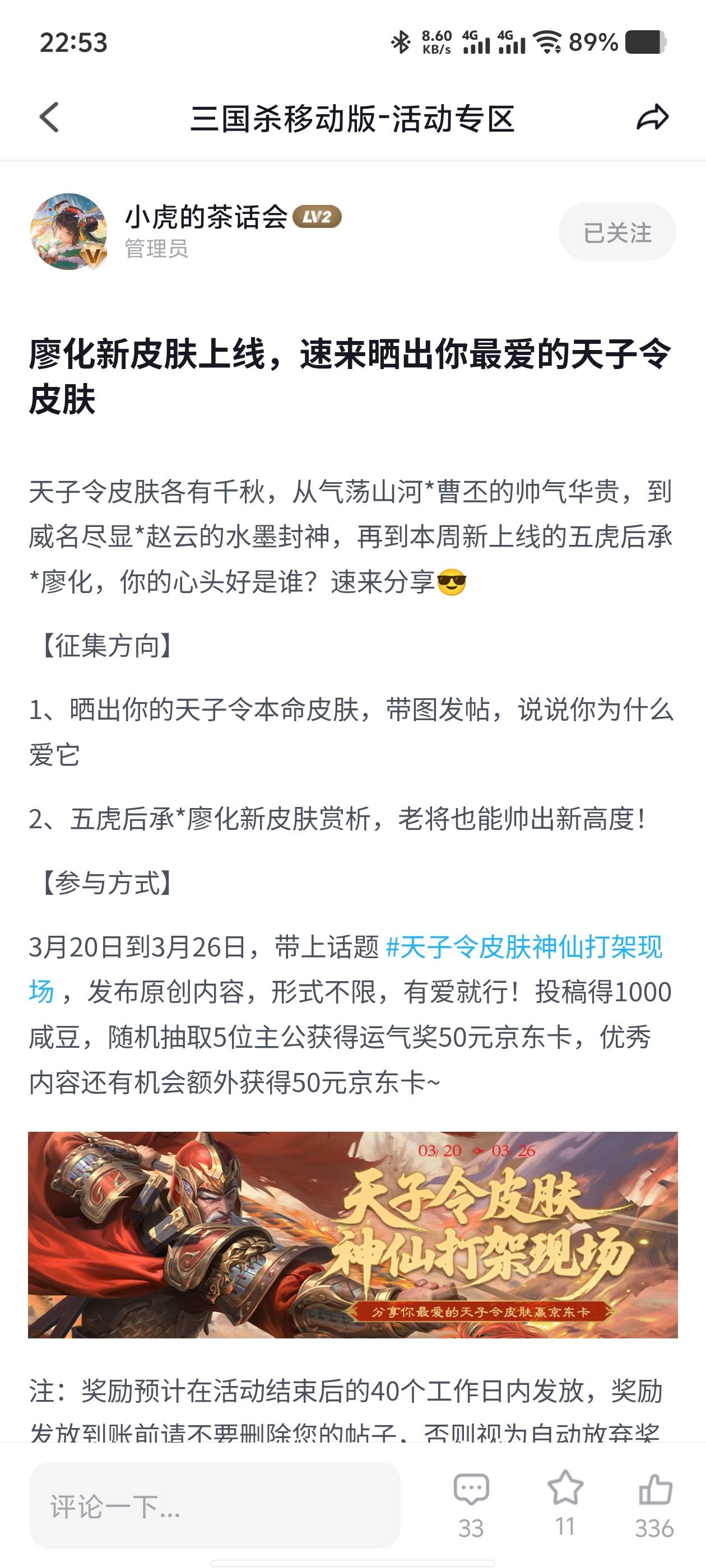The image size is (706, 1568).
Task: Open the comments icon with 33
Action: 471,1491
